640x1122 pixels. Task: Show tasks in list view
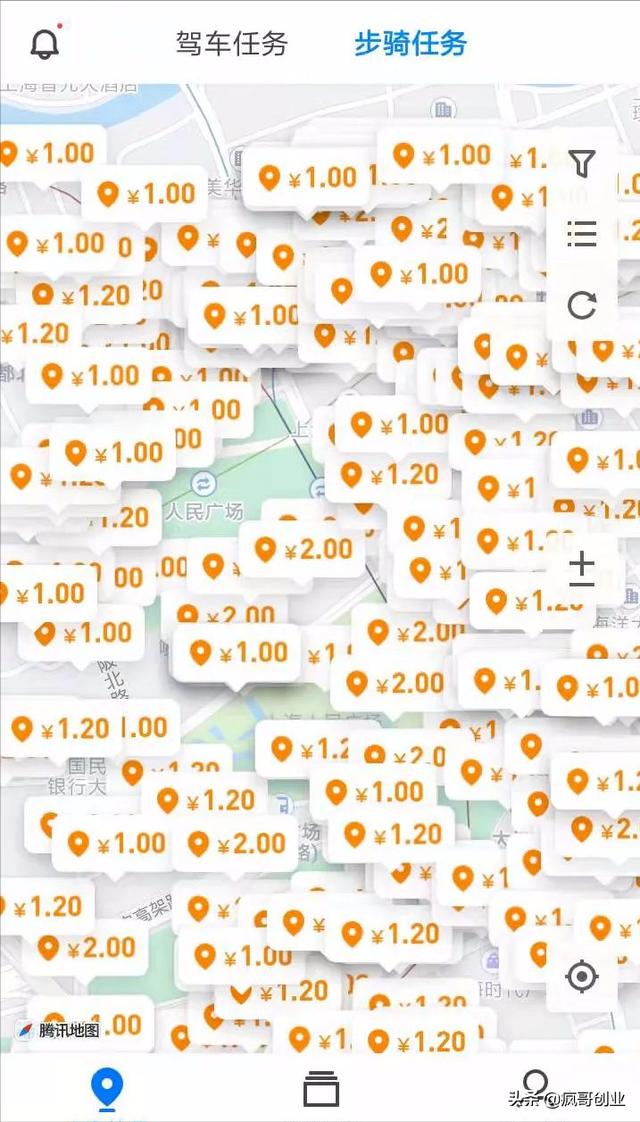coord(581,234)
